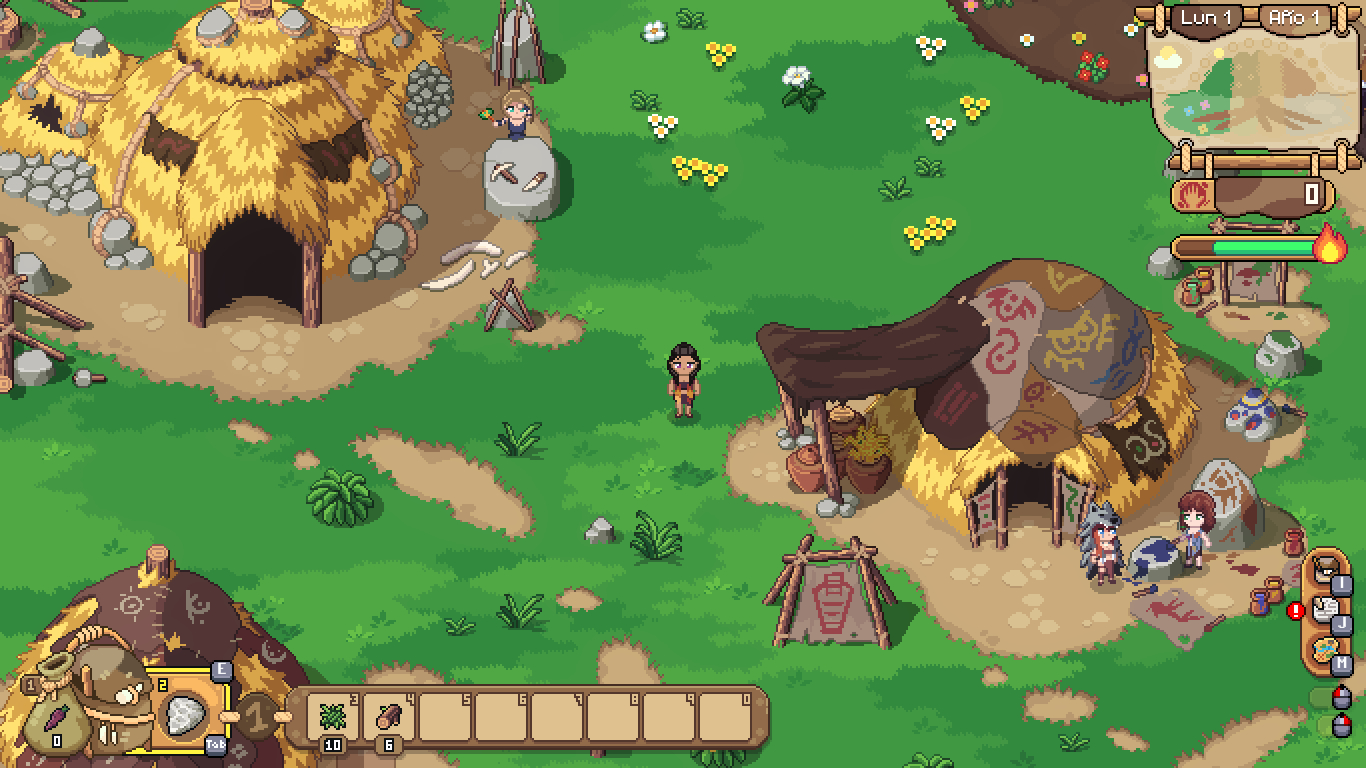Select the last empty hotbar slot 0

click(x=725, y=716)
